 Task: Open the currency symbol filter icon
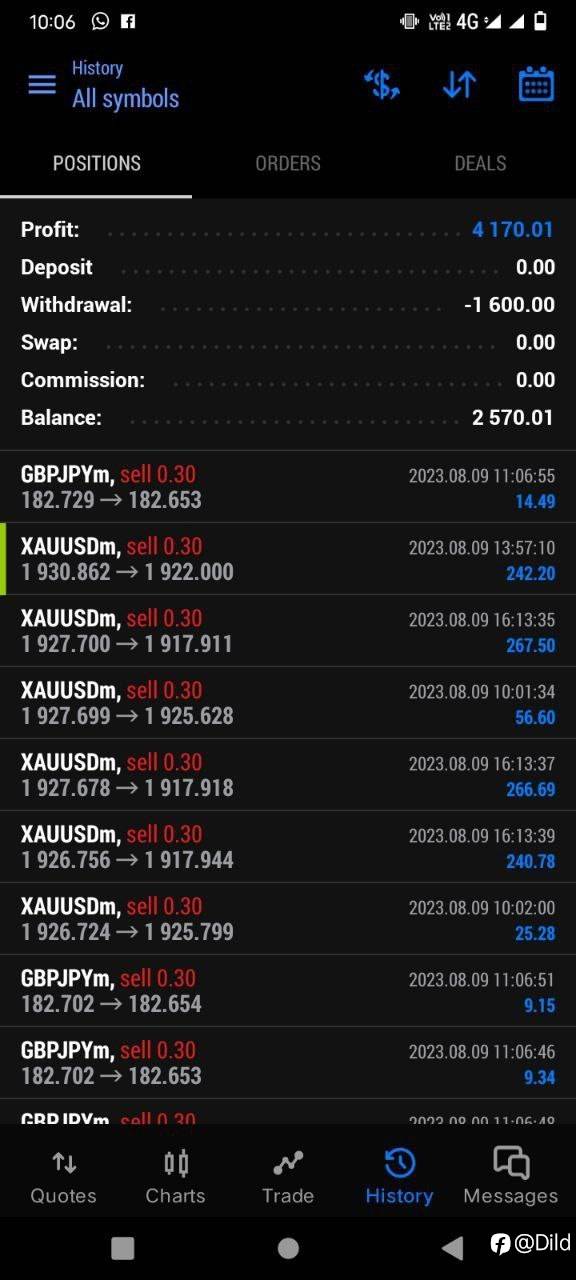(382, 84)
